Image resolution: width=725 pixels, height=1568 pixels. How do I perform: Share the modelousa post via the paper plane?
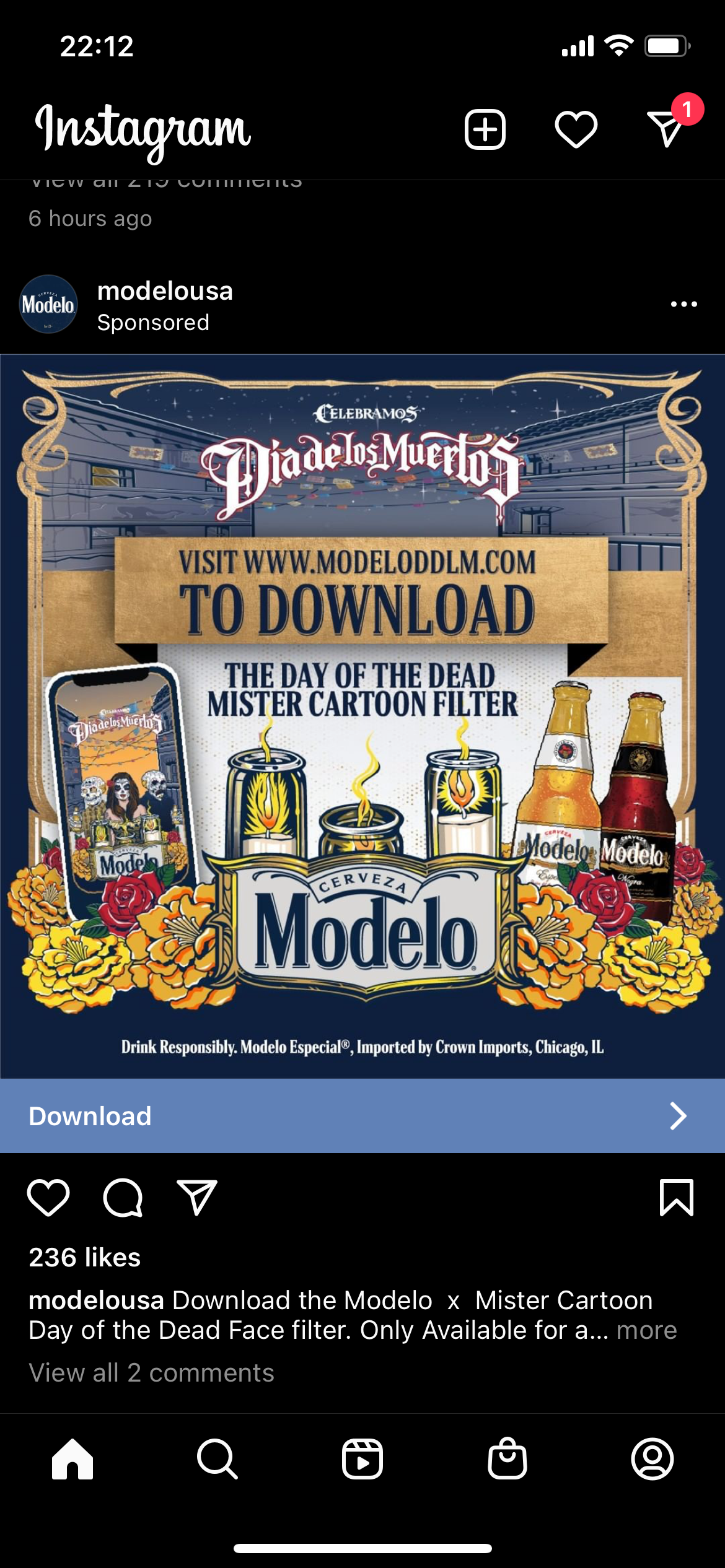(197, 1197)
